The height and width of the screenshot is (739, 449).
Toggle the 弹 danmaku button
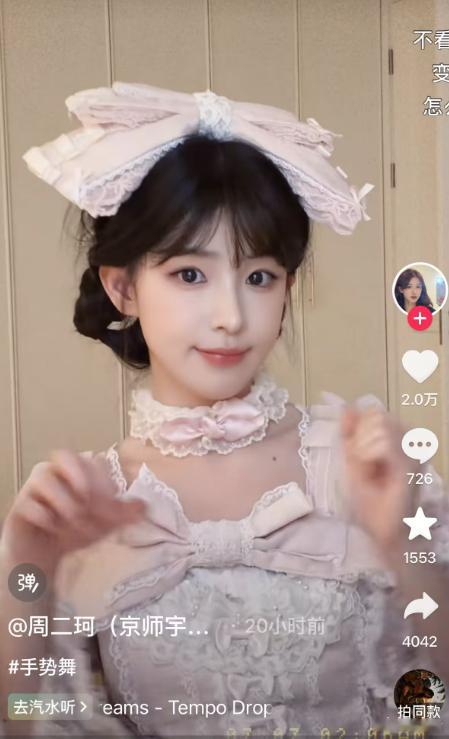click(x=27, y=583)
